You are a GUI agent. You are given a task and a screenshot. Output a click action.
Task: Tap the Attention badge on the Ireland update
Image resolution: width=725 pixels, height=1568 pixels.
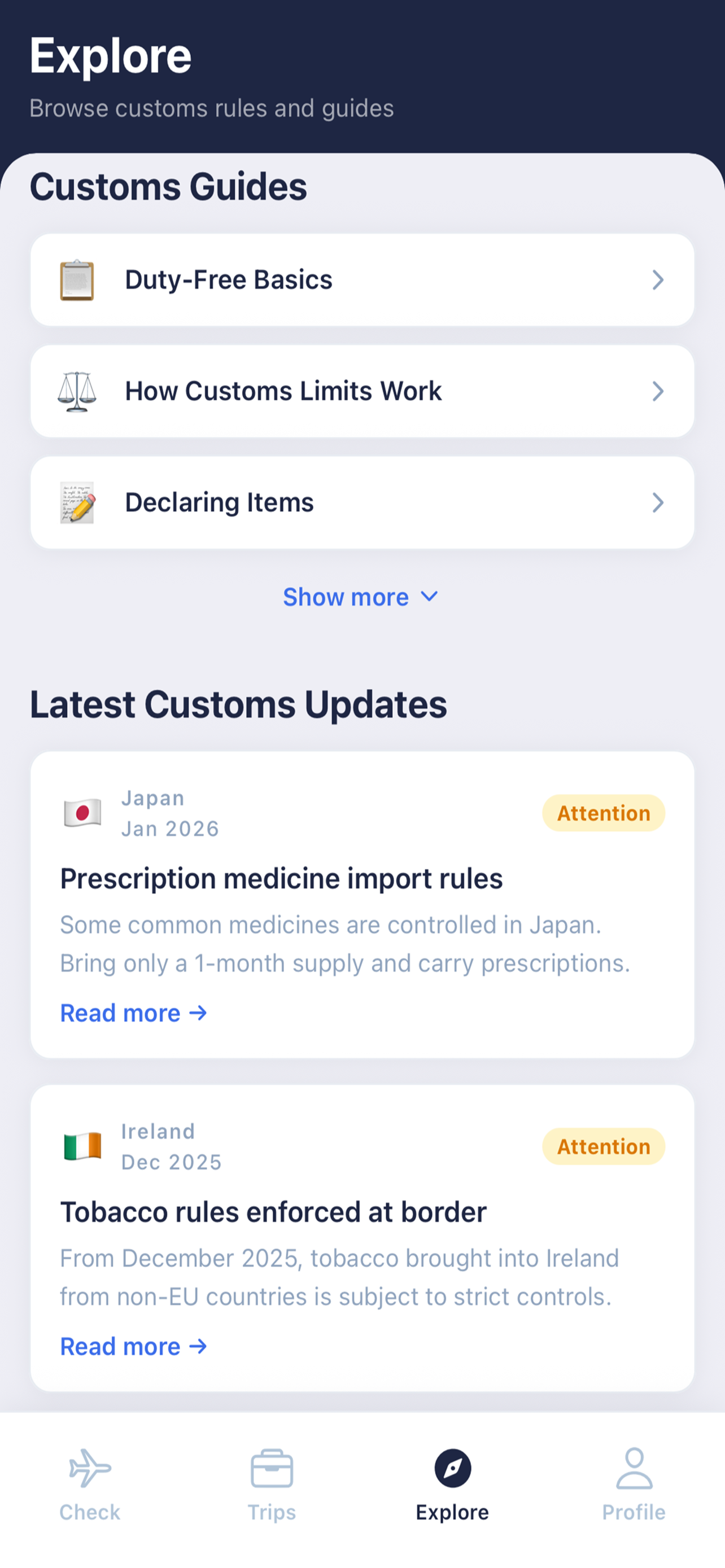pos(602,1146)
